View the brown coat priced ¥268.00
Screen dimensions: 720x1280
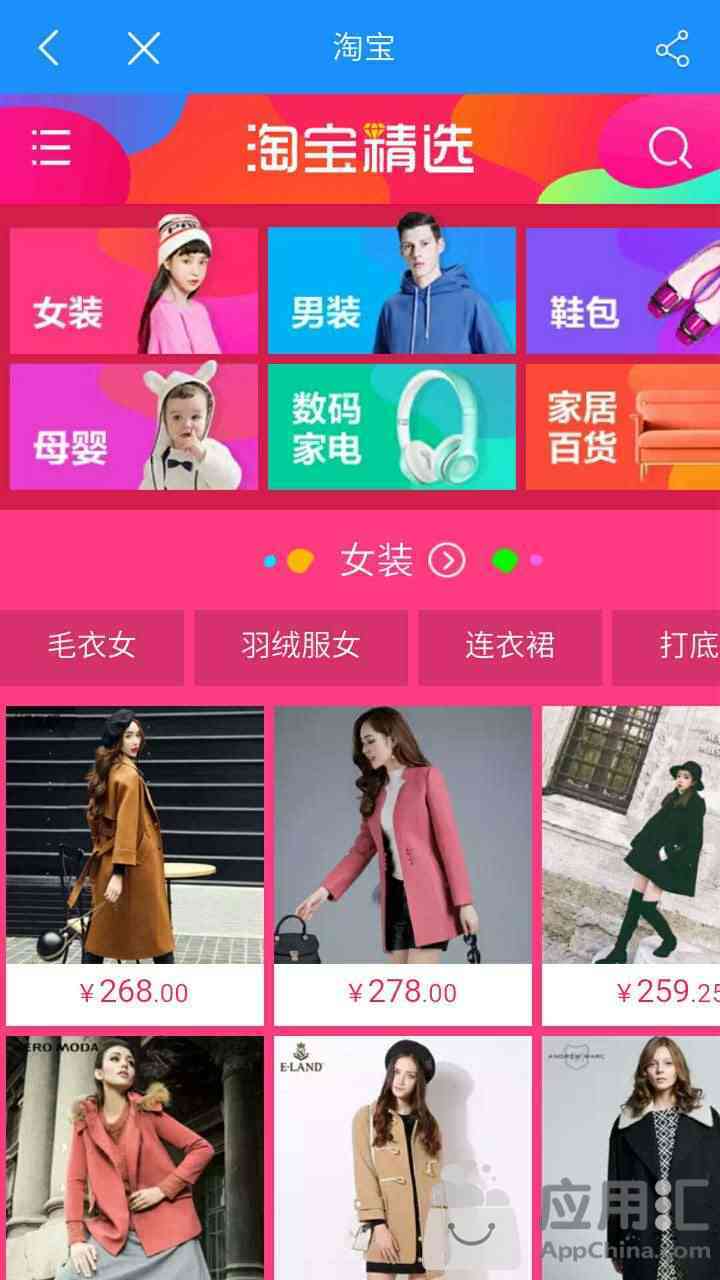click(135, 866)
